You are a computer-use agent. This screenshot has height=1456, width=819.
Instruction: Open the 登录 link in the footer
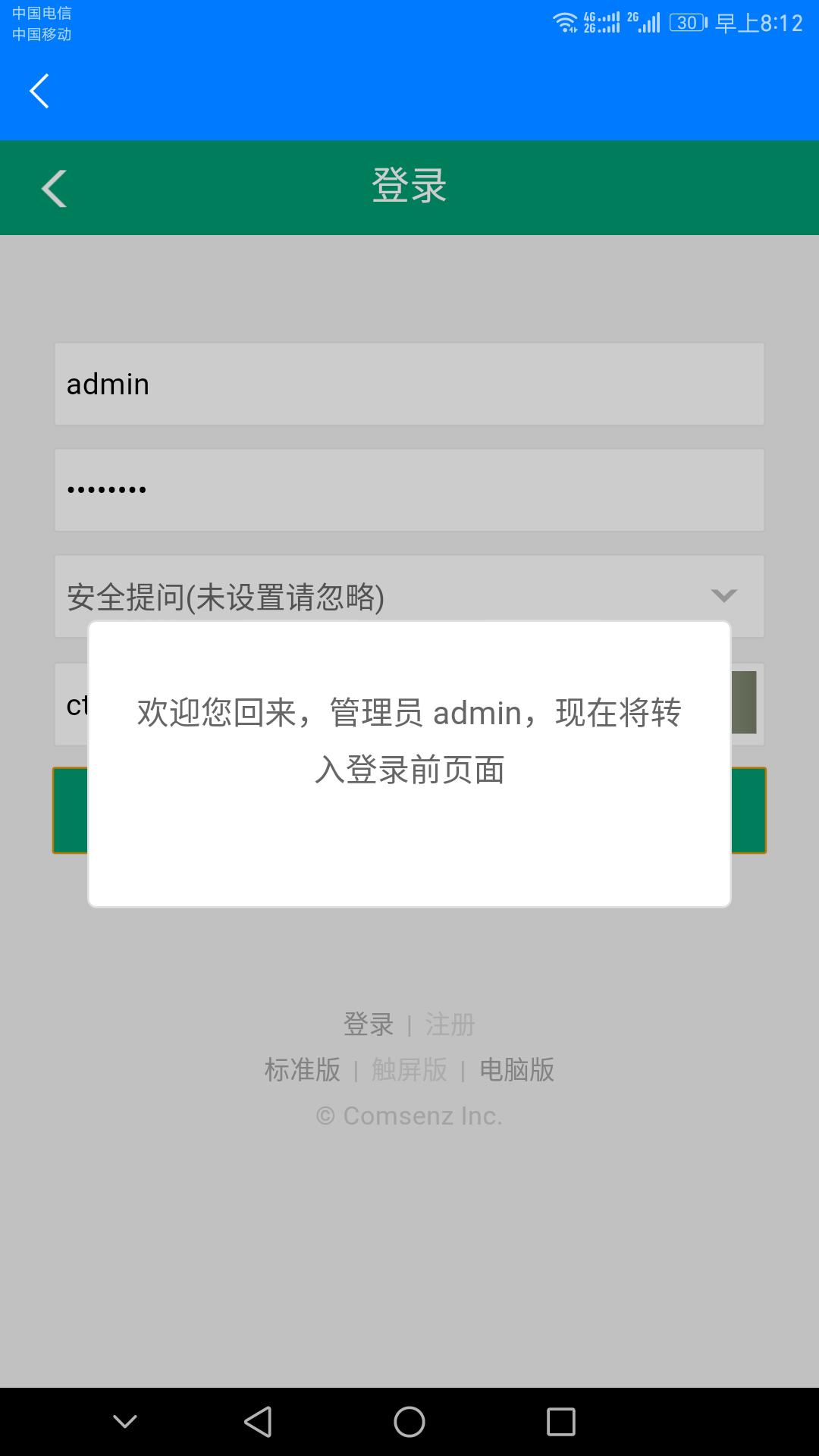point(369,1025)
